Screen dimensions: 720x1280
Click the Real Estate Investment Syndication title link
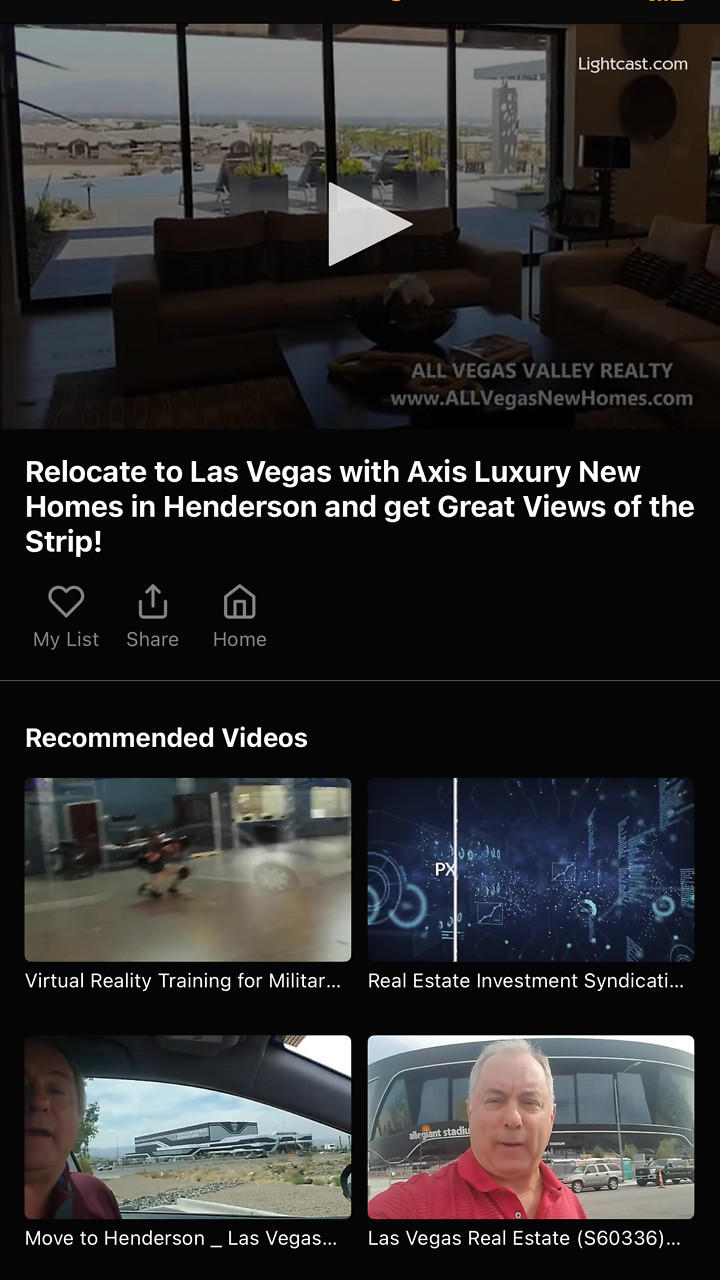526,981
